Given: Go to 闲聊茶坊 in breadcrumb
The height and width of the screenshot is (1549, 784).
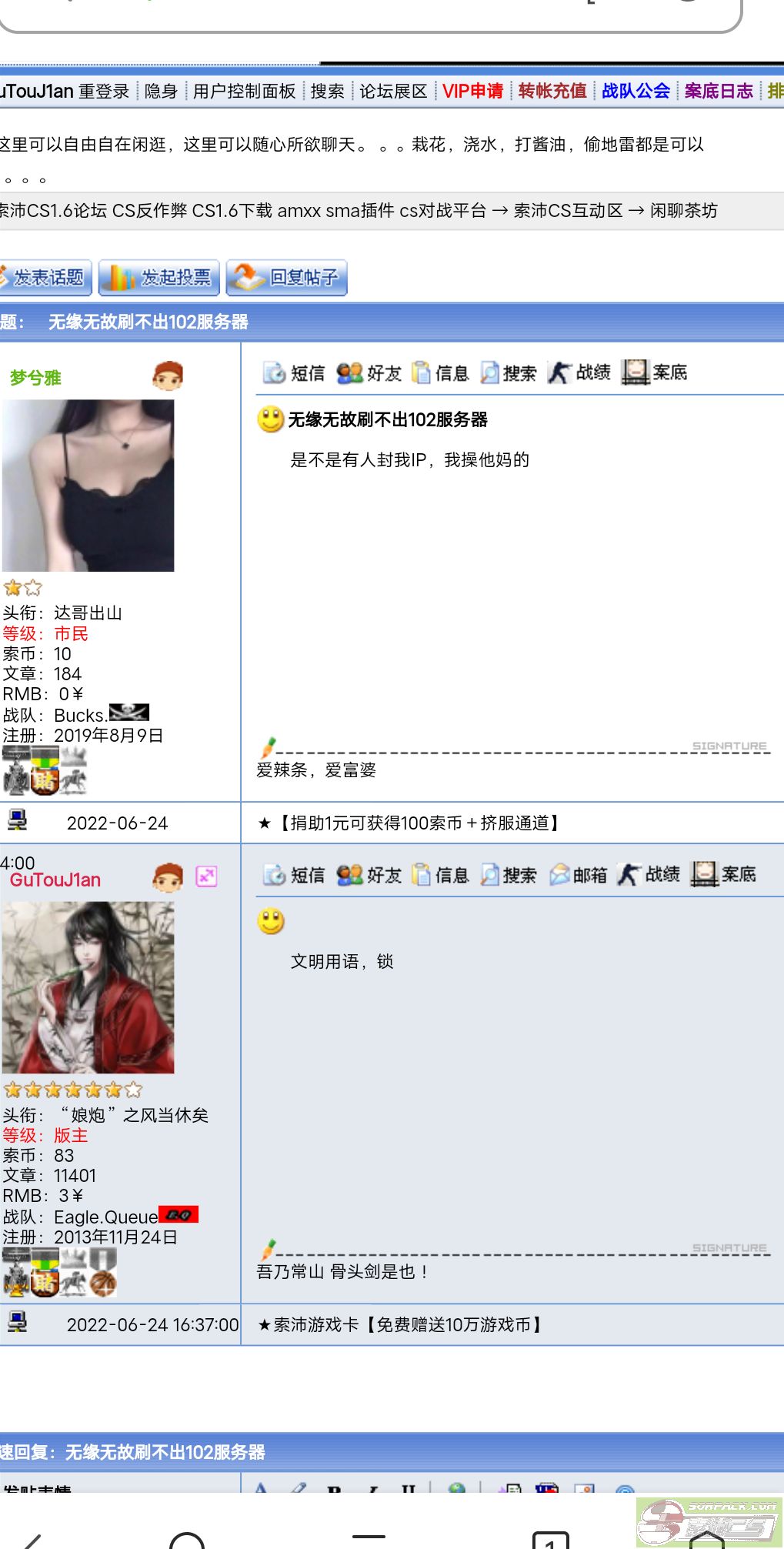Looking at the screenshot, I should (x=684, y=211).
